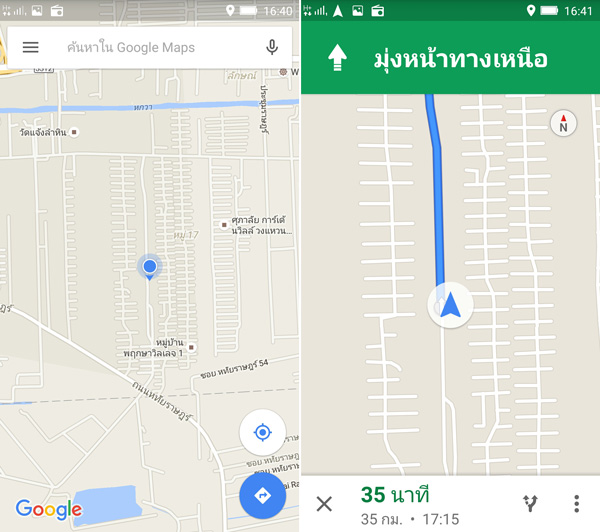This screenshot has width=600, height=532.
Task: Close the navigation with the X
Action: [324, 503]
